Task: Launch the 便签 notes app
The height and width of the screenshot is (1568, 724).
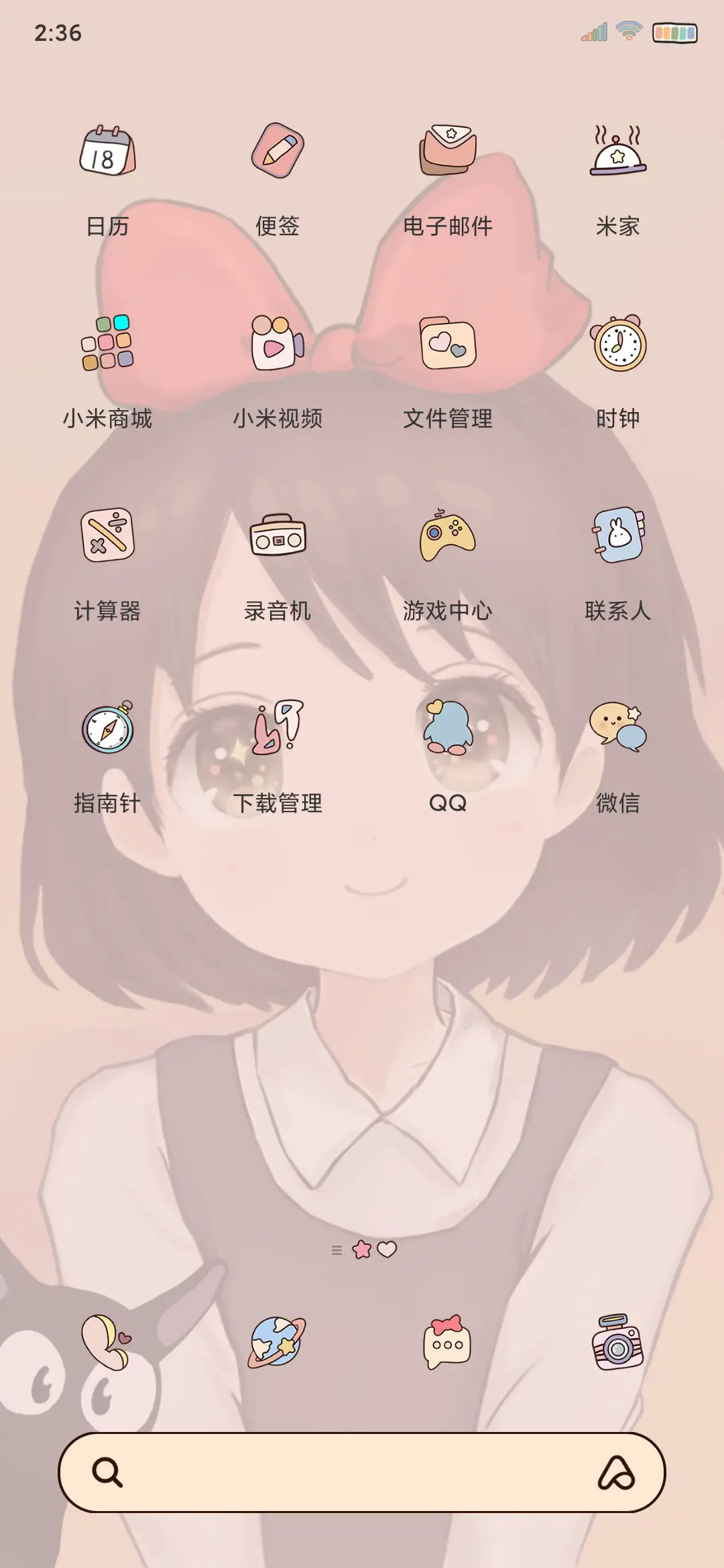Action: point(278,153)
